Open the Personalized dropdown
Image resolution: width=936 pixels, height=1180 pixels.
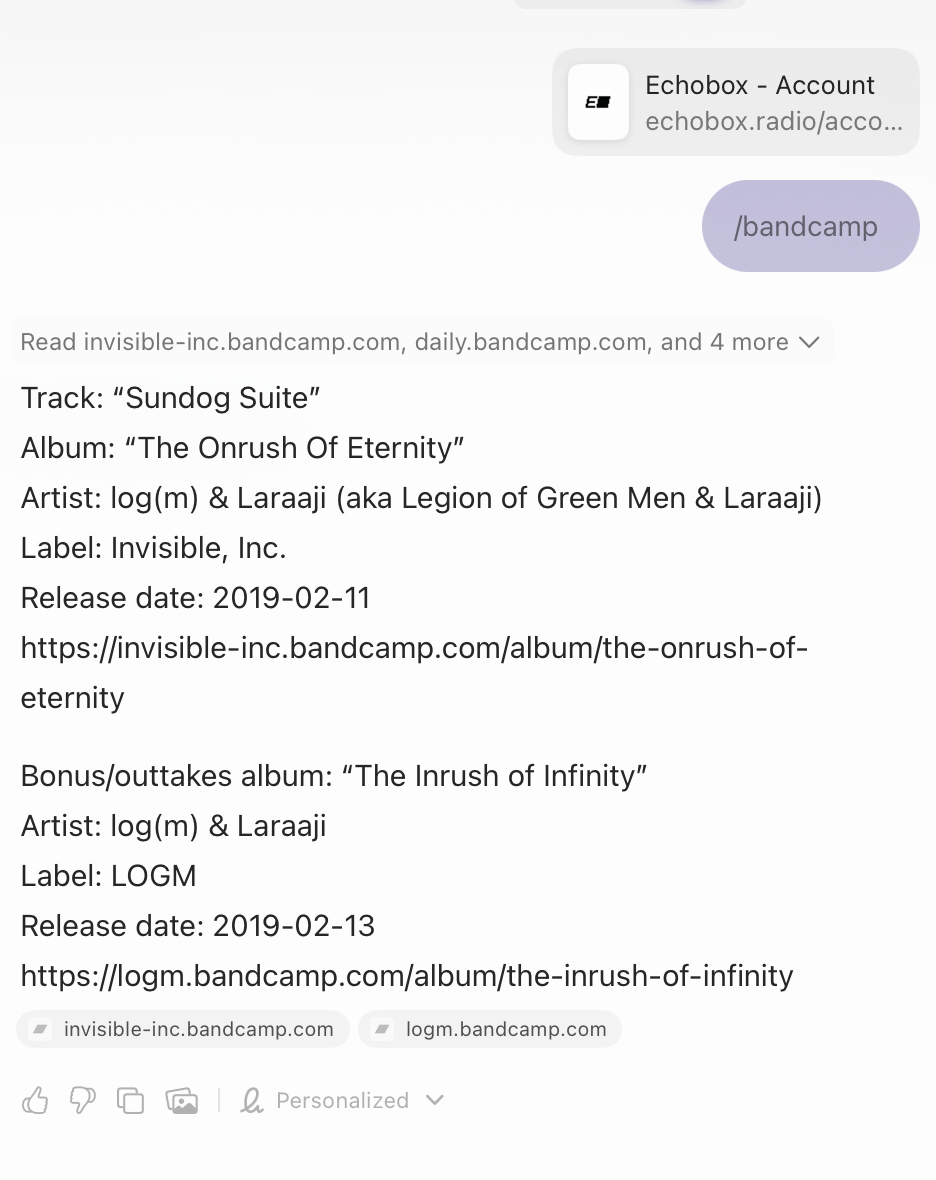342,1101
